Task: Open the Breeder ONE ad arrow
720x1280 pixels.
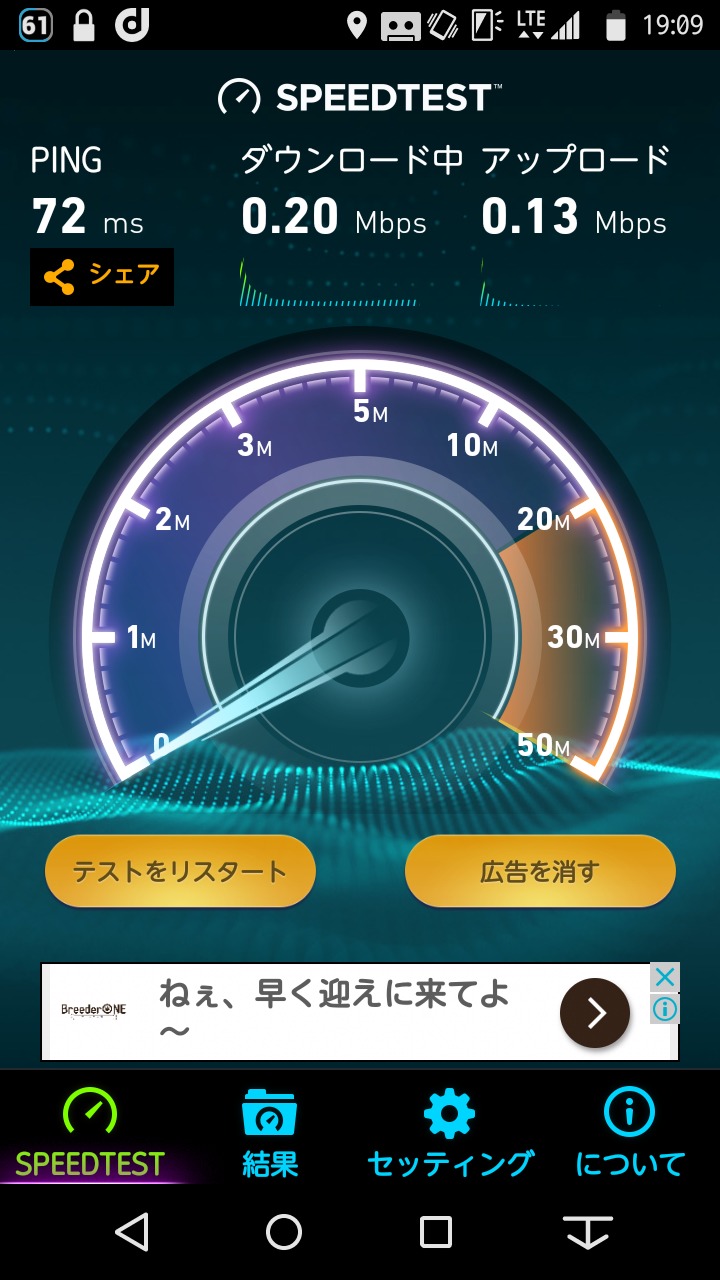Action: [595, 1013]
